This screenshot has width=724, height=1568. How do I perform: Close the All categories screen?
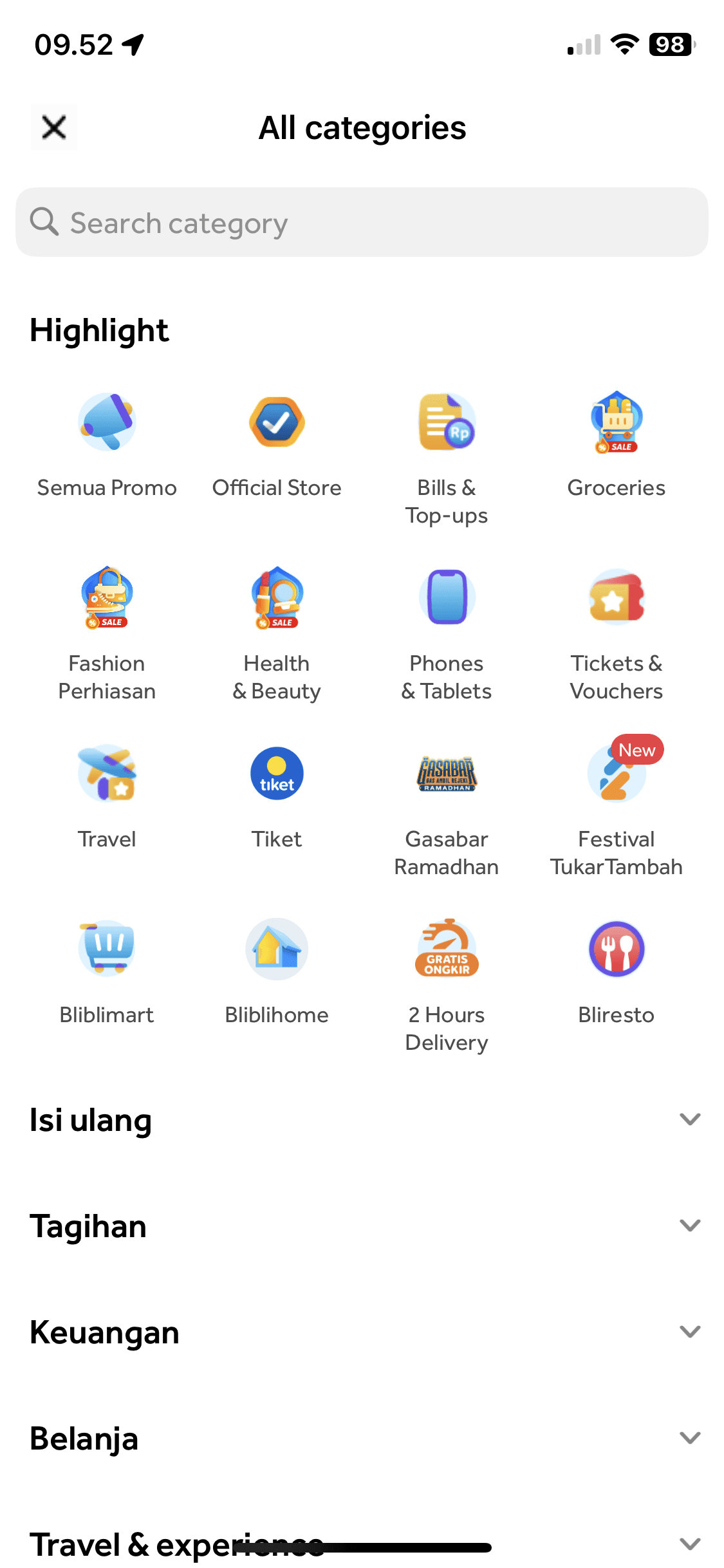(54, 127)
